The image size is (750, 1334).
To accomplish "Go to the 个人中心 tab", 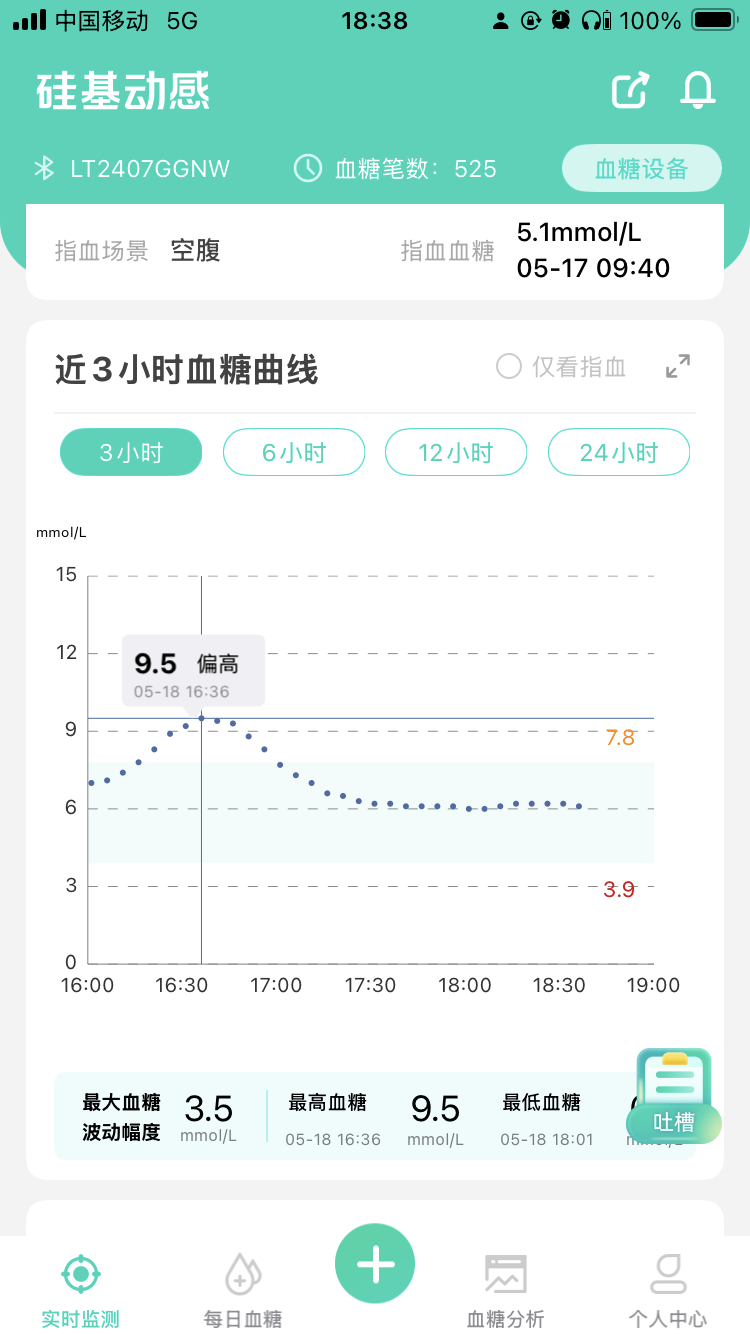I will click(x=668, y=1290).
